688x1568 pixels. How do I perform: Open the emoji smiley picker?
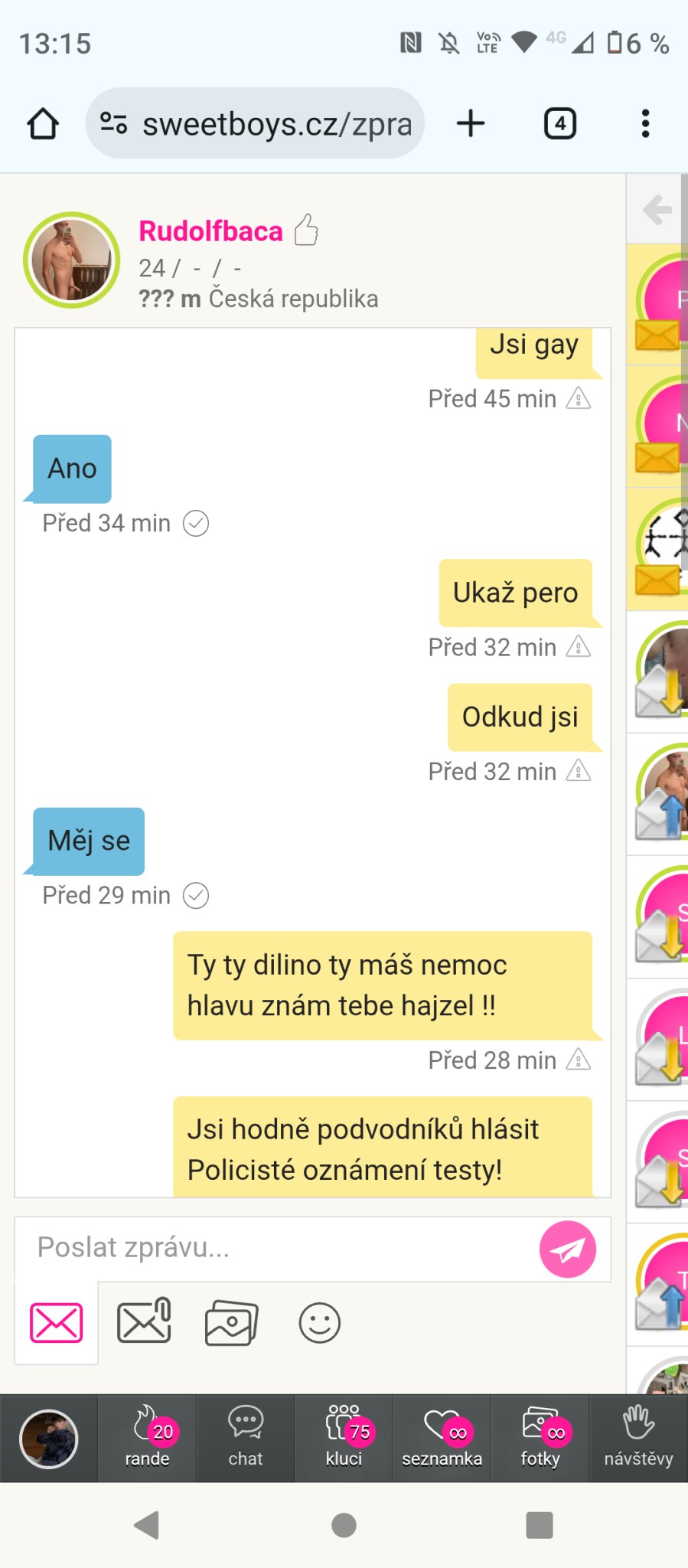[x=319, y=1322]
